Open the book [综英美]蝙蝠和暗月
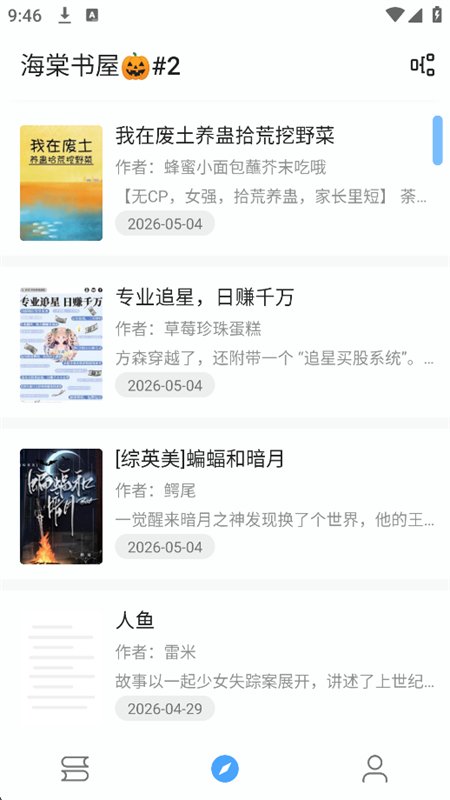 (x=225, y=506)
